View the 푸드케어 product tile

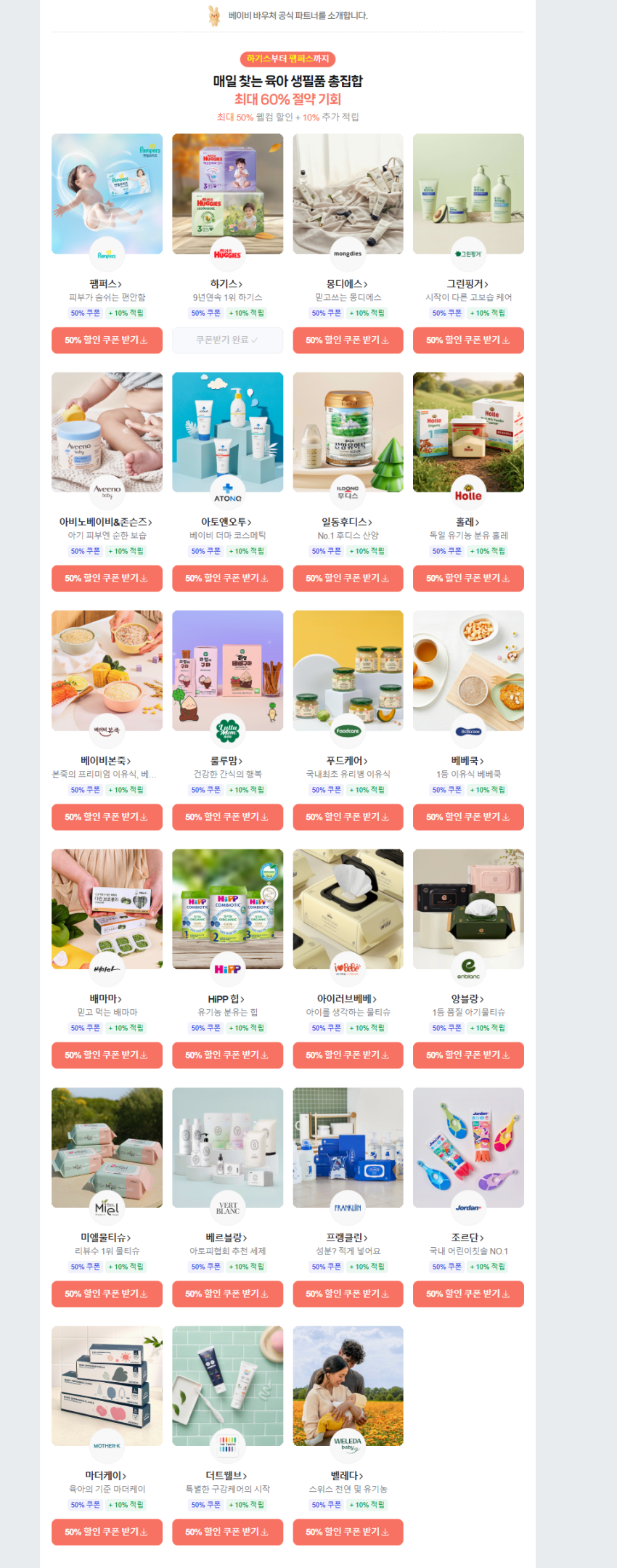(x=348, y=670)
